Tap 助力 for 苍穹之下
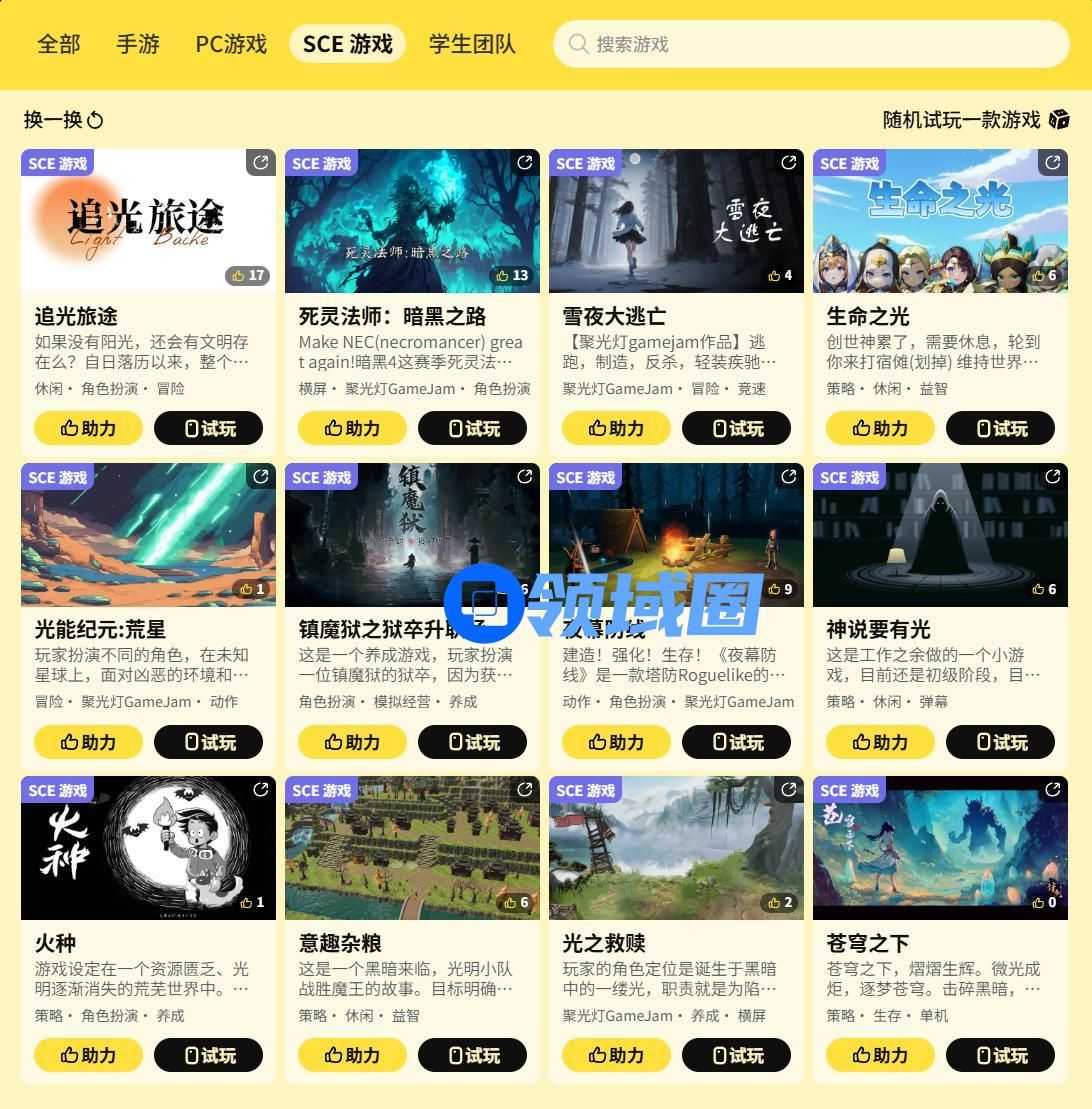 pyautogui.click(x=880, y=1055)
